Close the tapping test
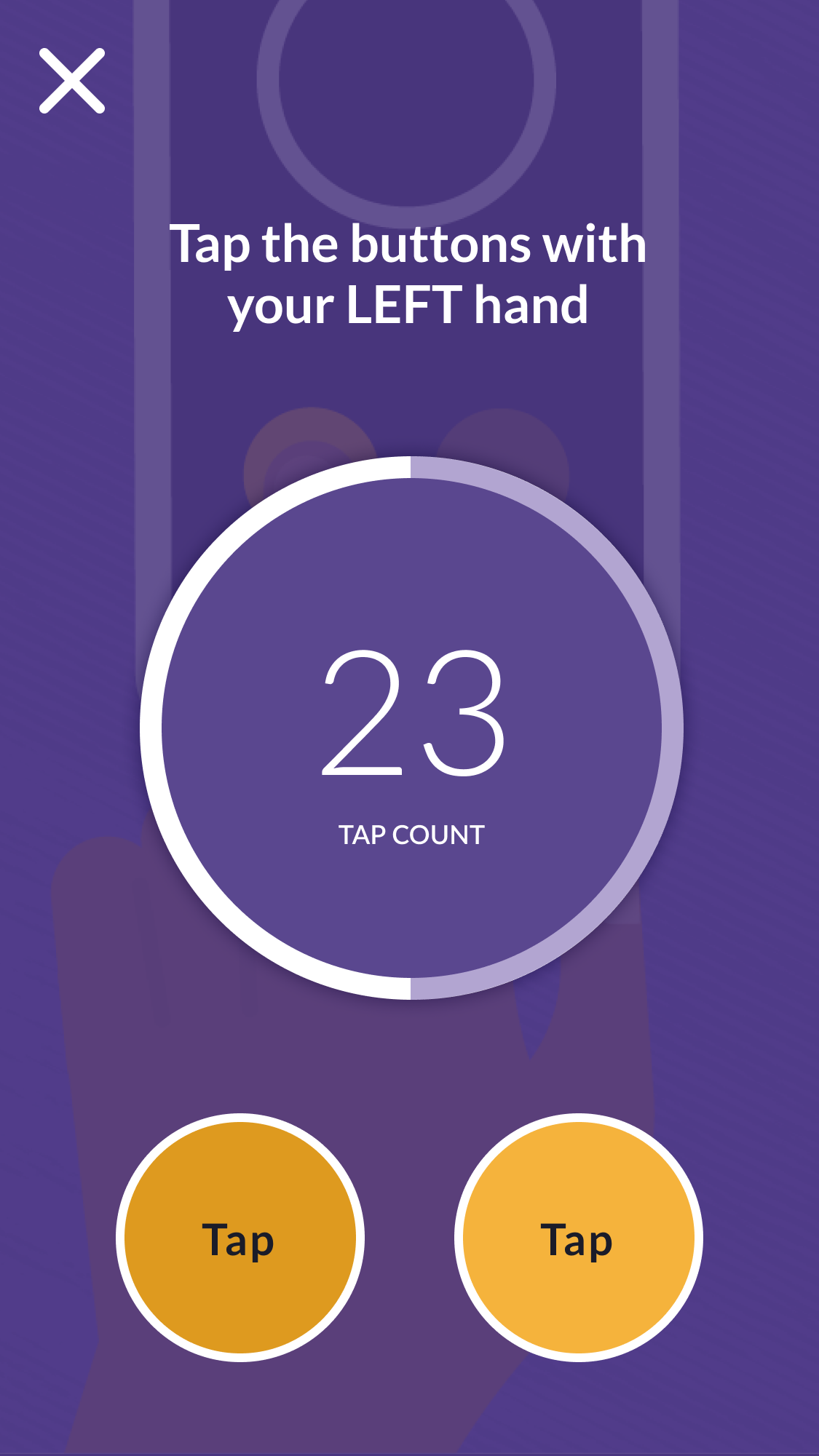 72,81
